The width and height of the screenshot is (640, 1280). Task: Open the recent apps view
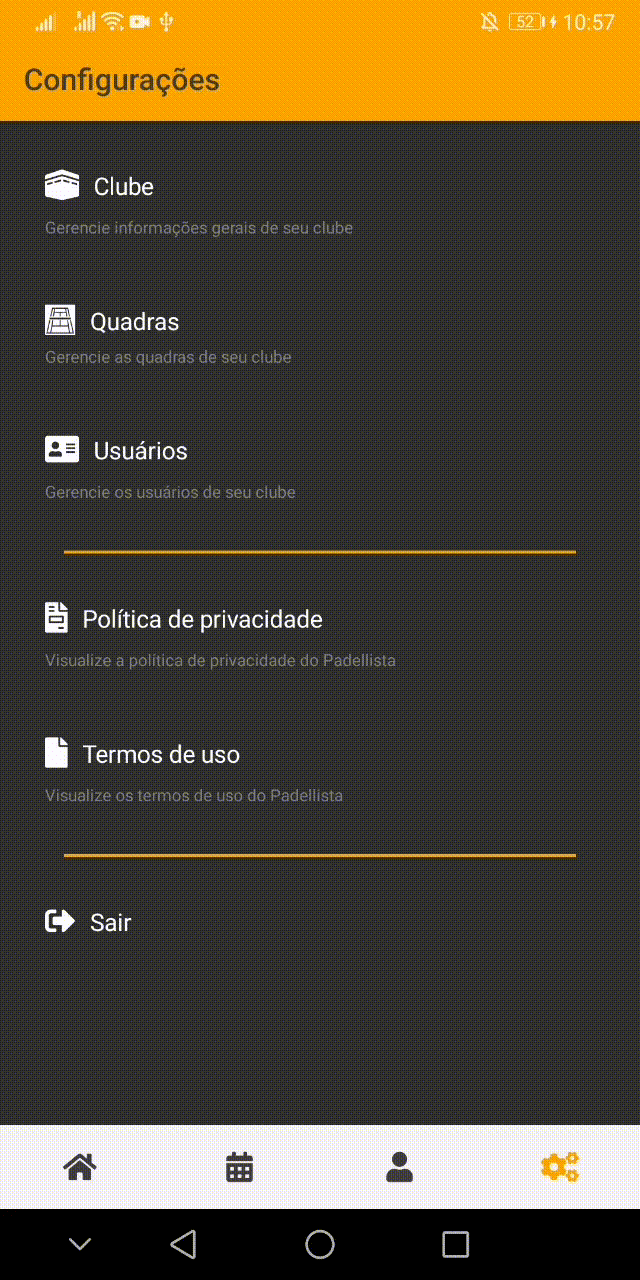[x=456, y=1244]
